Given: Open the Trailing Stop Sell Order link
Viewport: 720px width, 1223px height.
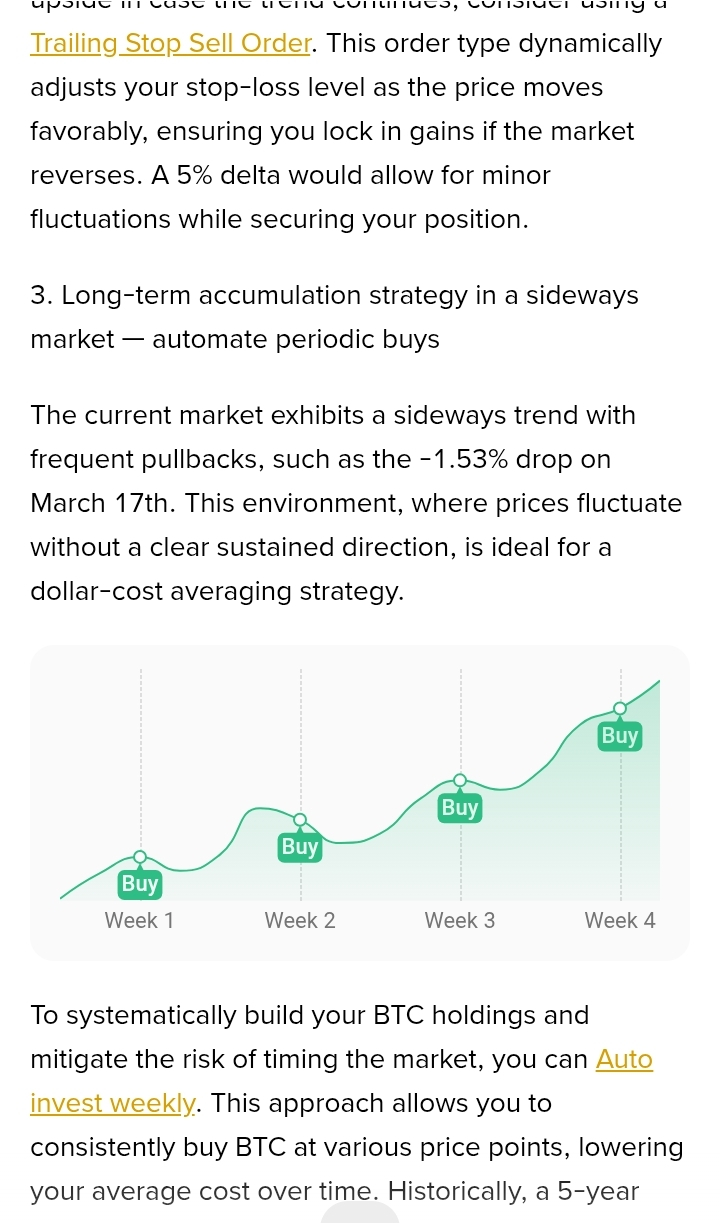Looking at the screenshot, I should (x=171, y=44).
